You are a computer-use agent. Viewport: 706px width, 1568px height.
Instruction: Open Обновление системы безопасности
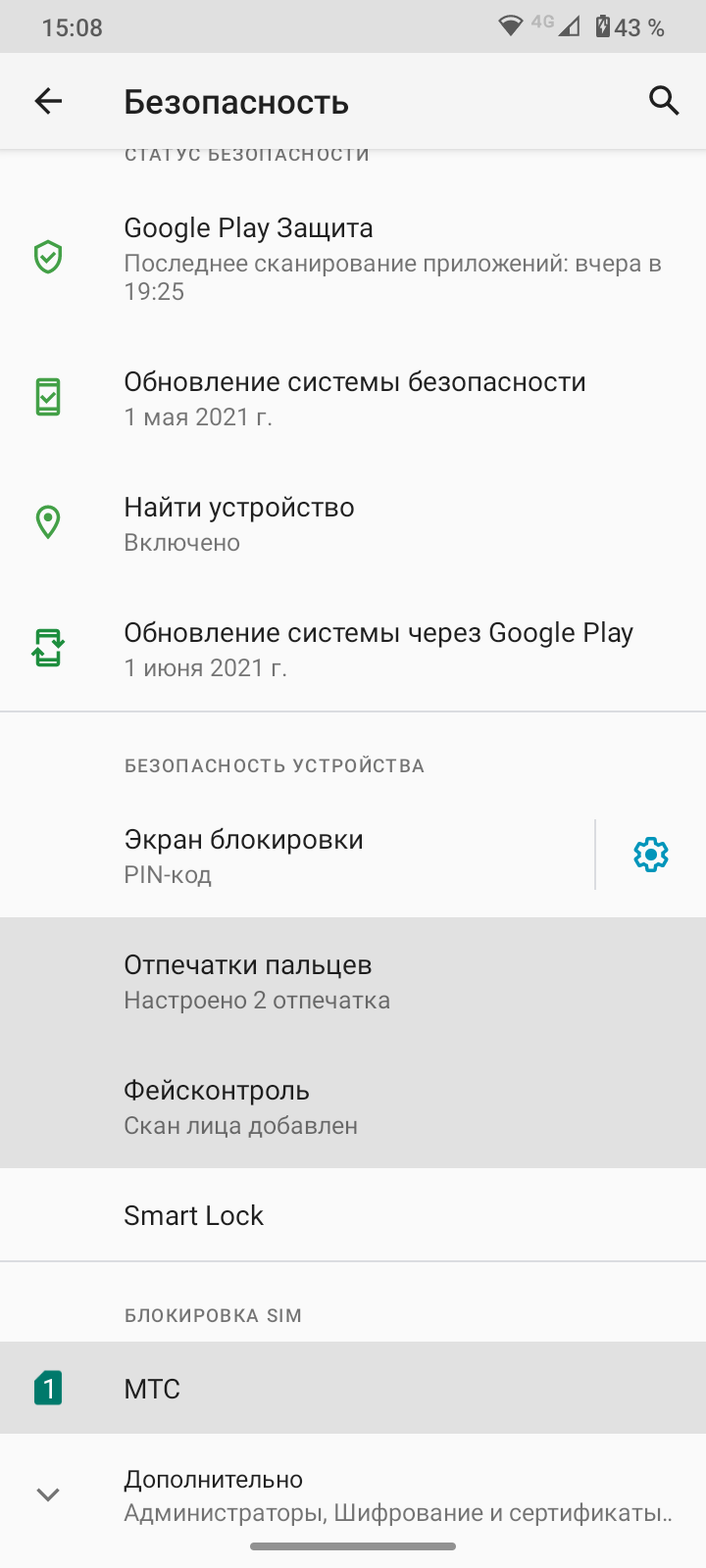[353, 398]
